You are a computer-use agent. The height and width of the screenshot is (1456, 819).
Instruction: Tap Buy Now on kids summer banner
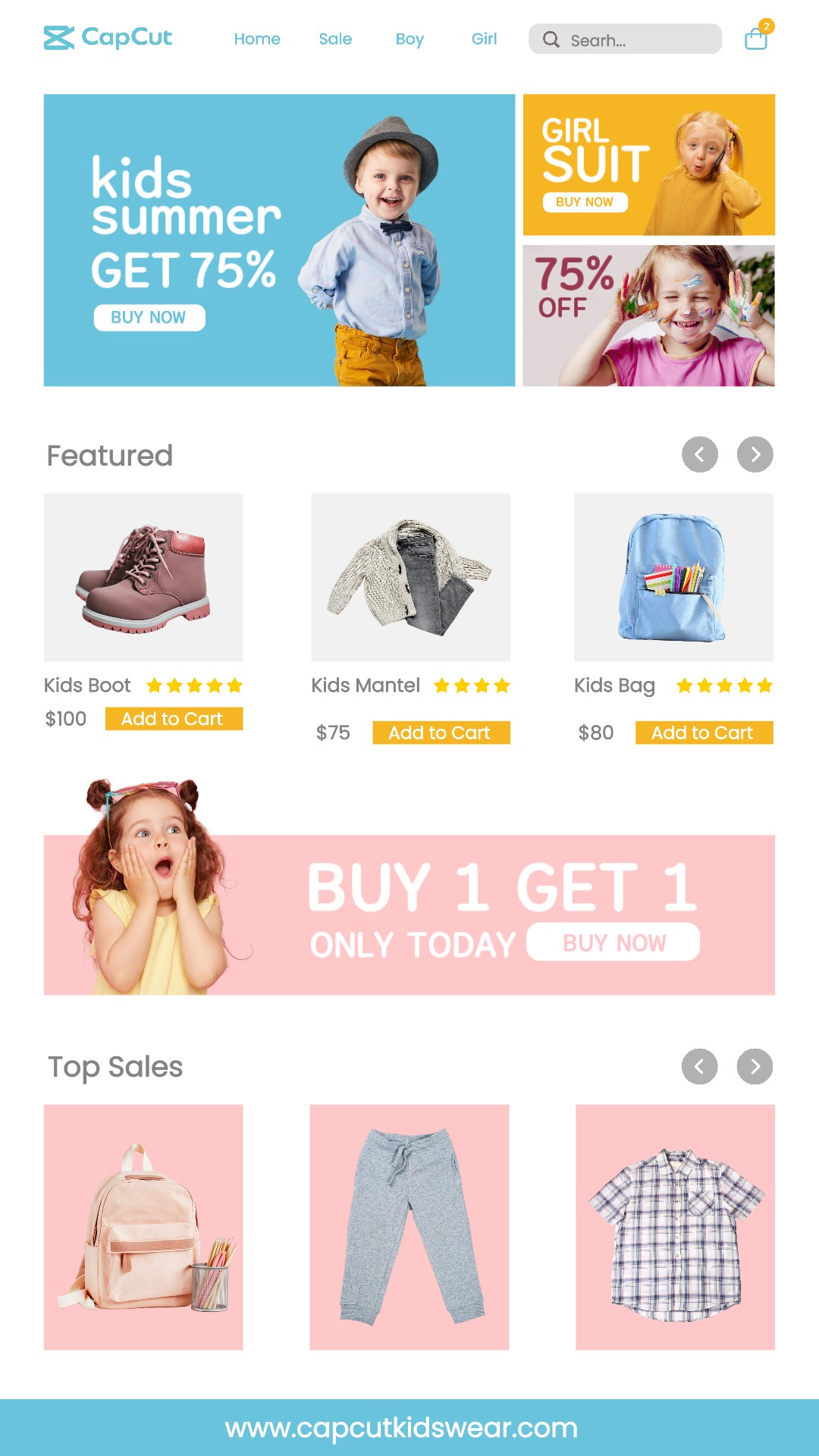[149, 318]
